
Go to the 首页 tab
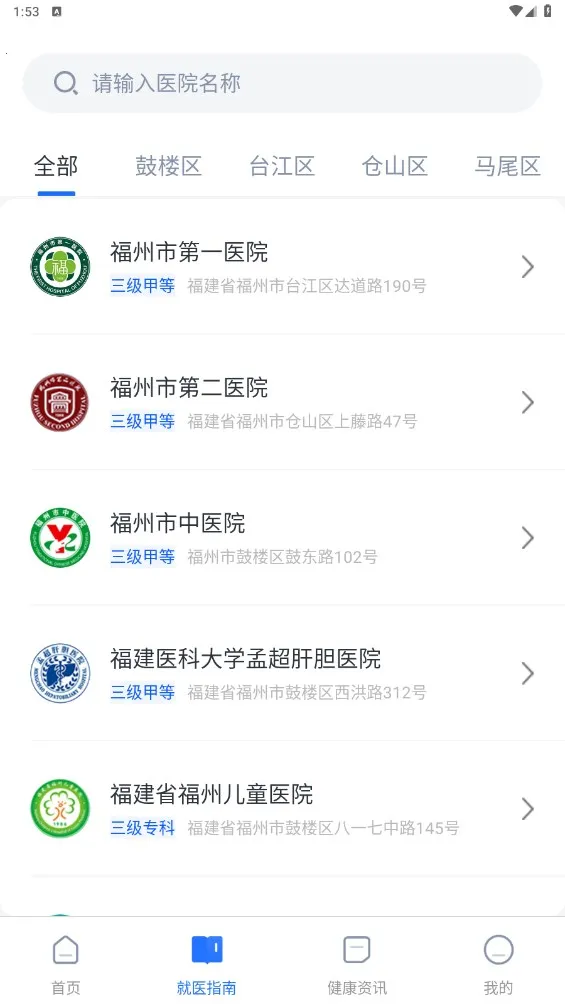click(65, 964)
